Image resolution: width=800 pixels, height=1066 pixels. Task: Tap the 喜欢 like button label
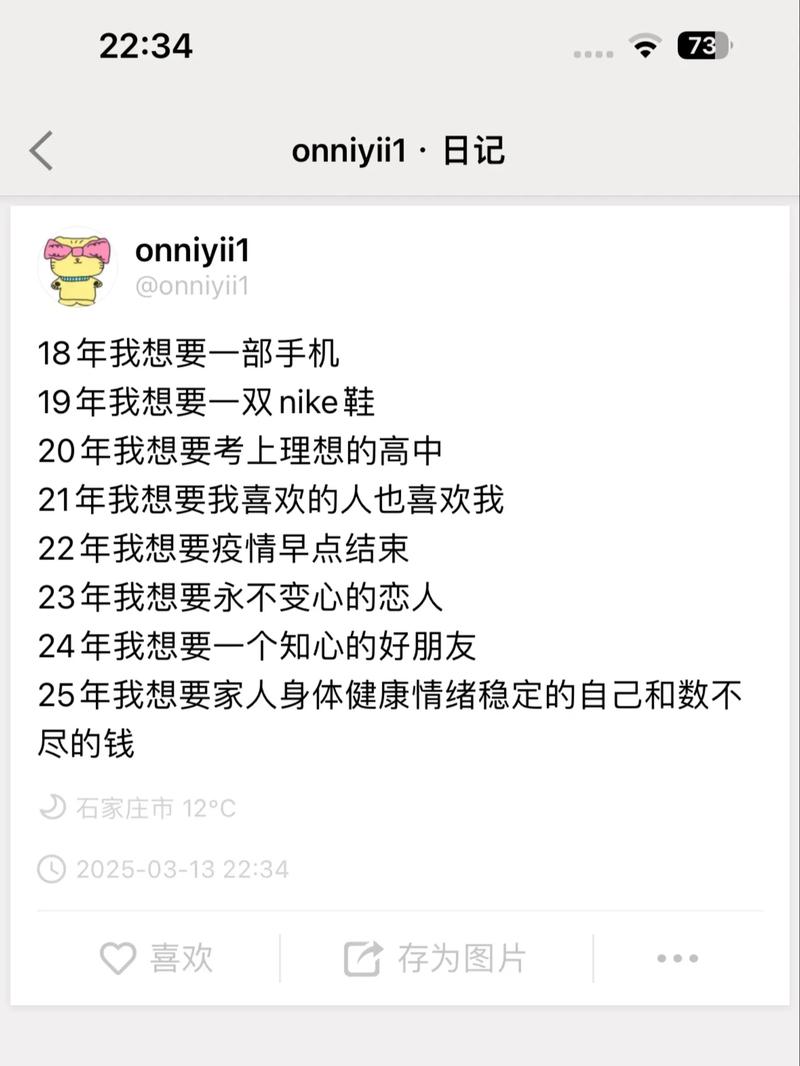[x=180, y=958]
